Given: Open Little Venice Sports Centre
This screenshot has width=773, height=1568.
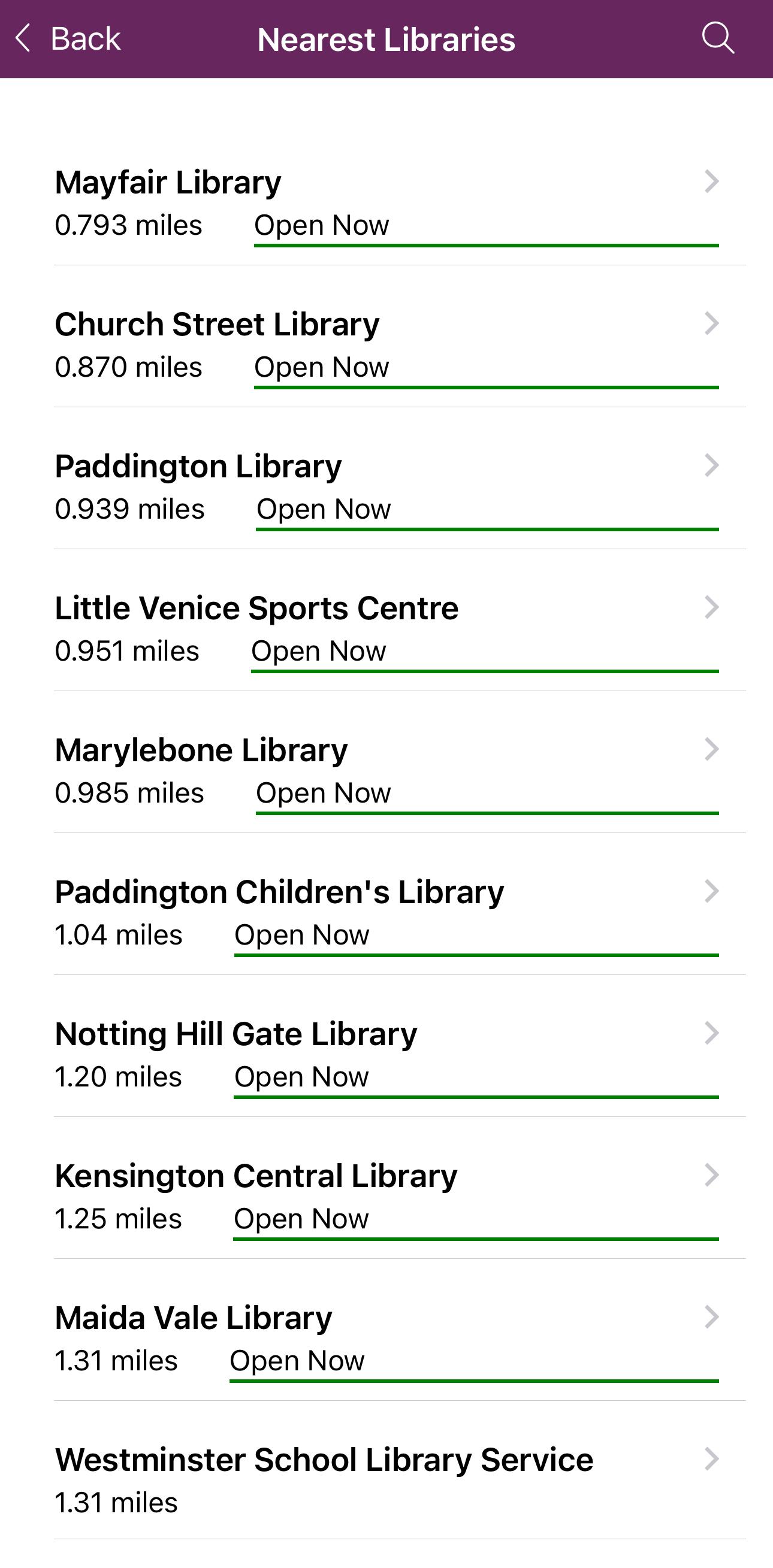Looking at the screenshot, I should coord(386,630).
